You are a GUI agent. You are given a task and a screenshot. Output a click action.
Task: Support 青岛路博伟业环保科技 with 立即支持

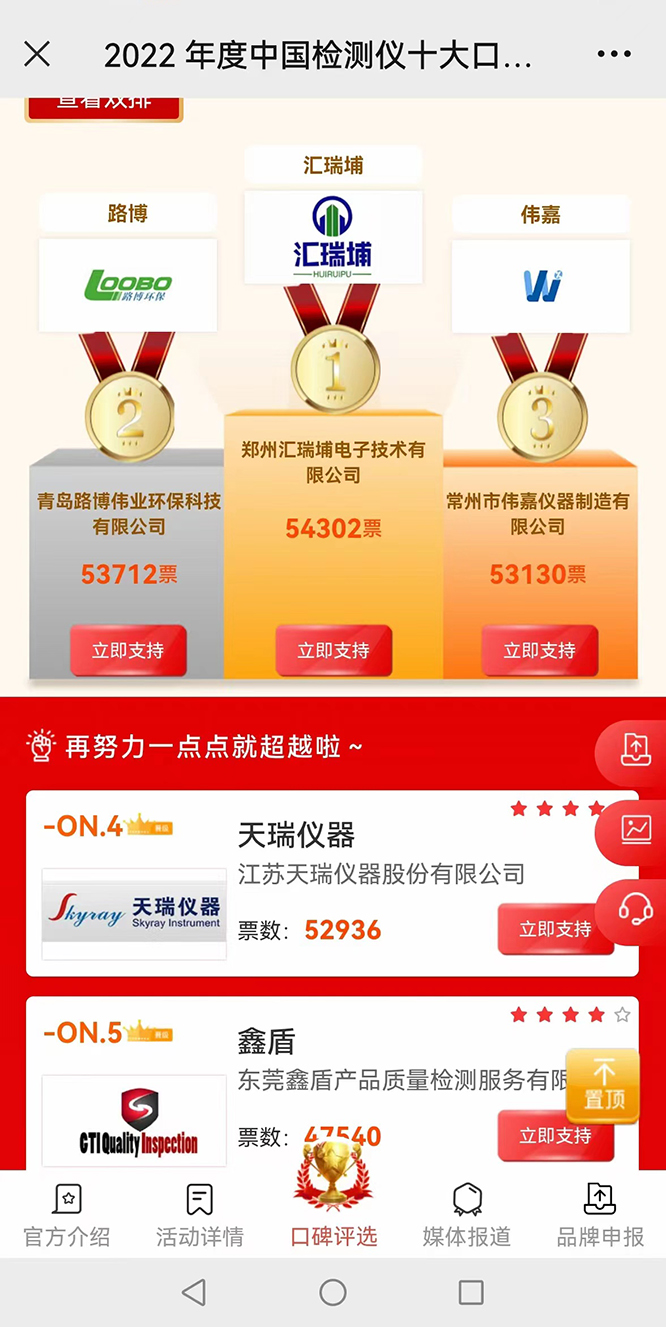(128, 651)
